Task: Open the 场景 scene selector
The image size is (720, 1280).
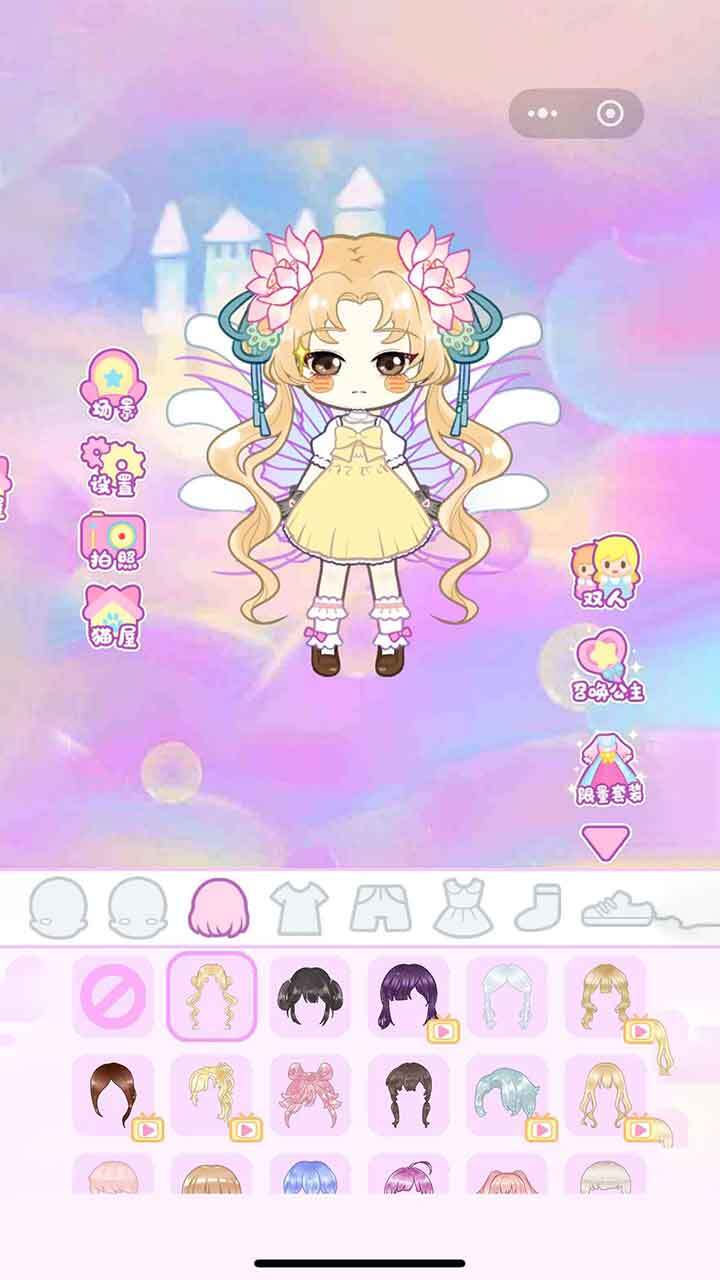Action: pyautogui.click(x=112, y=385)
